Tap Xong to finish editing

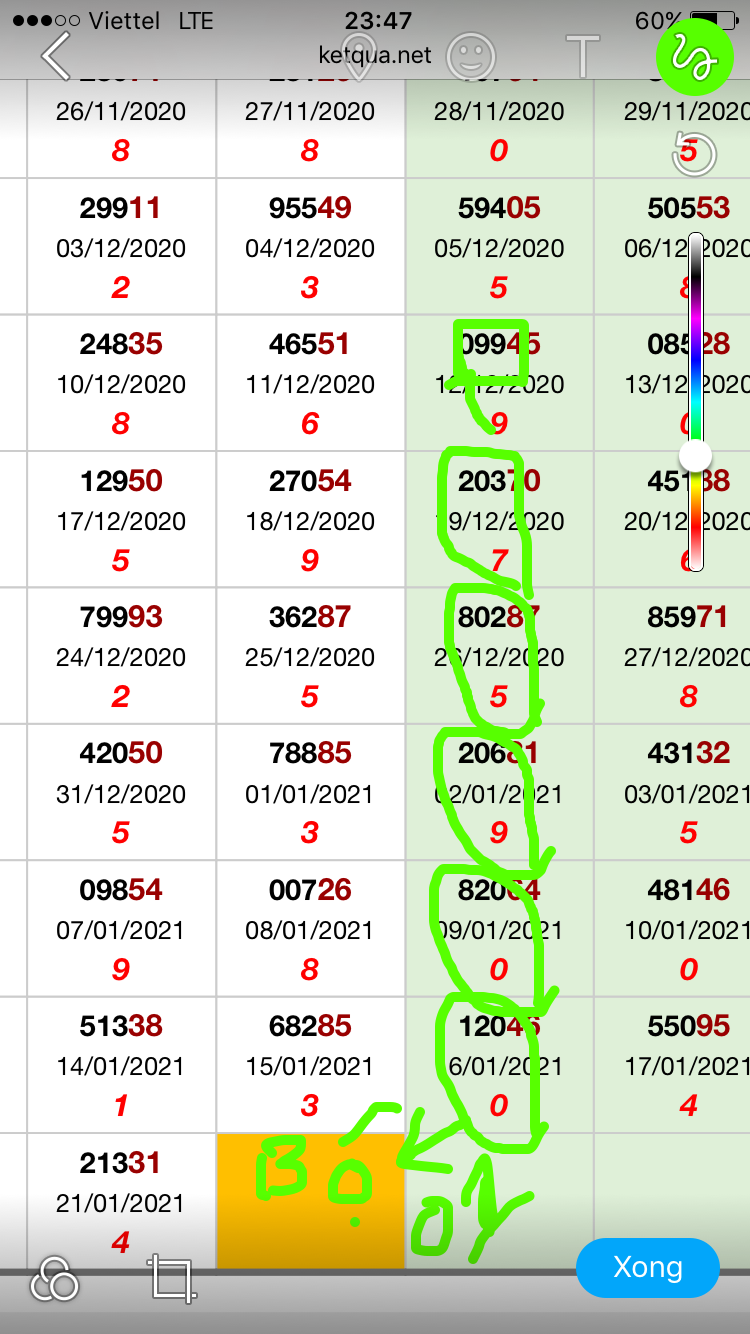click(648, 1268)
